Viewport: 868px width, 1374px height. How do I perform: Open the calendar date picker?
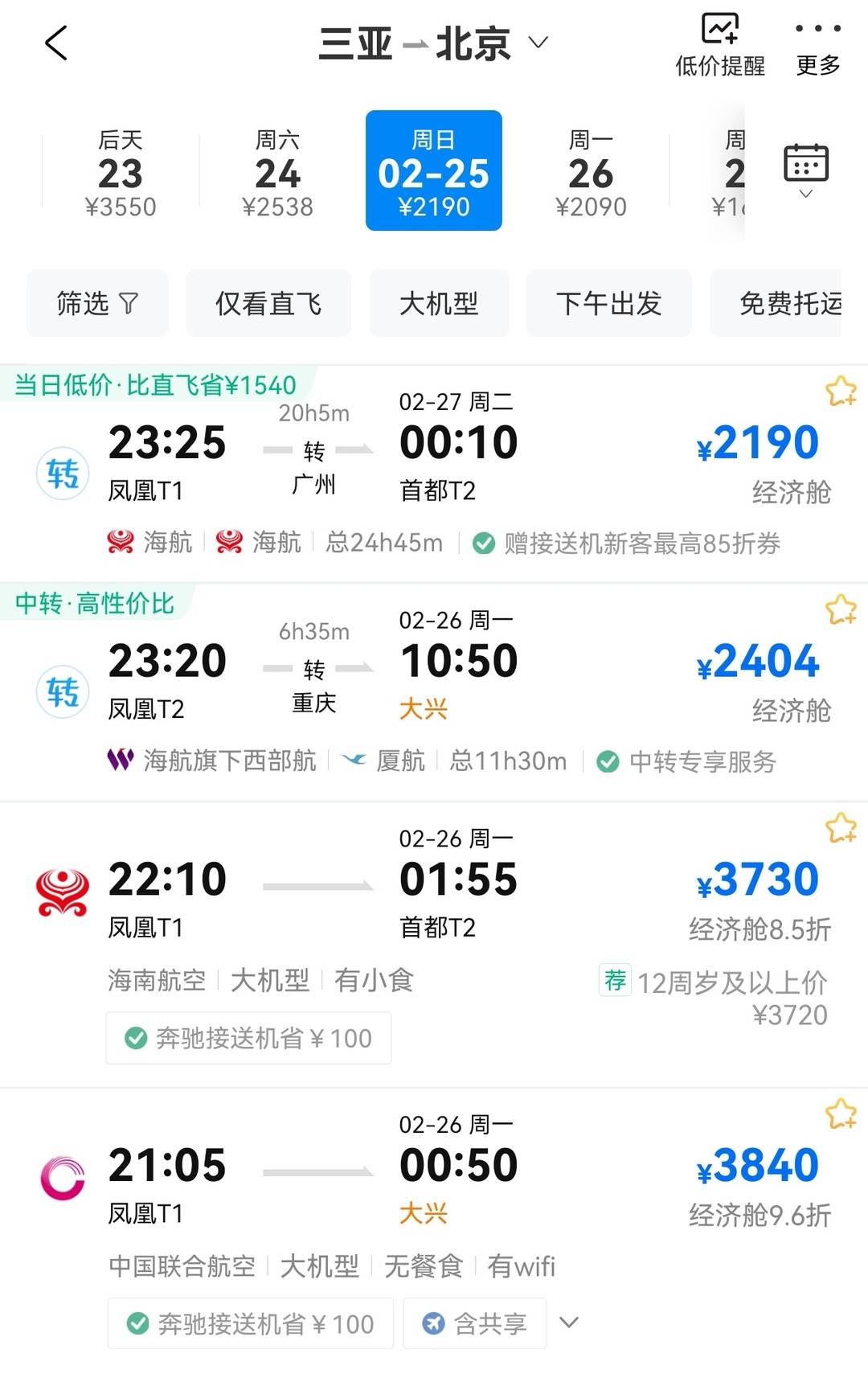tap(805, 170)
